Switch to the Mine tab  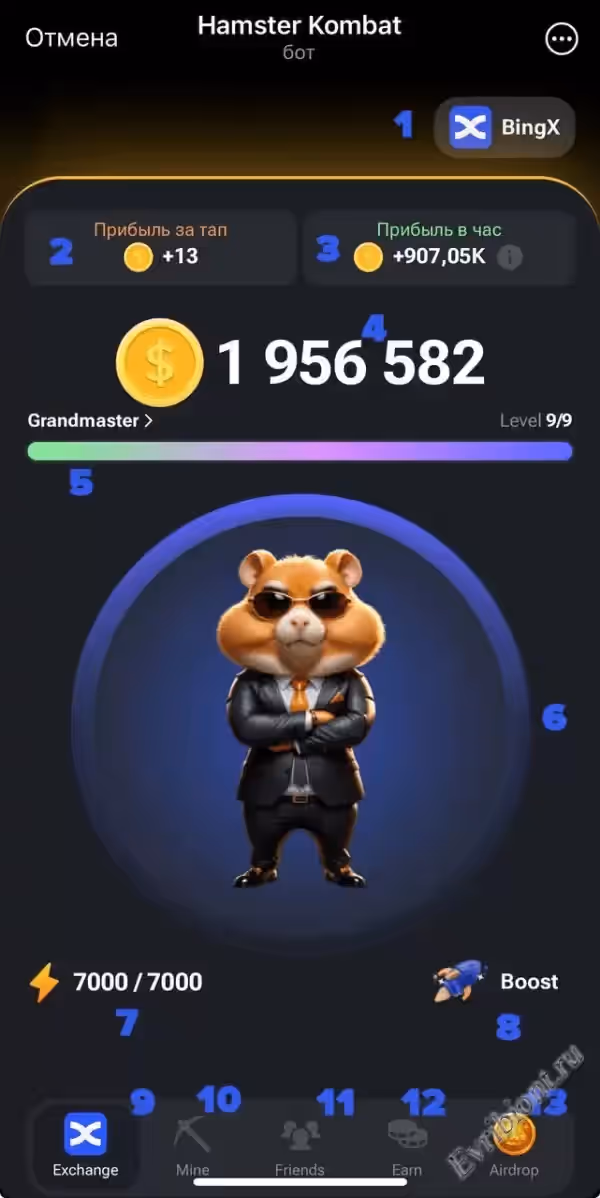(x=192, y=1145)
